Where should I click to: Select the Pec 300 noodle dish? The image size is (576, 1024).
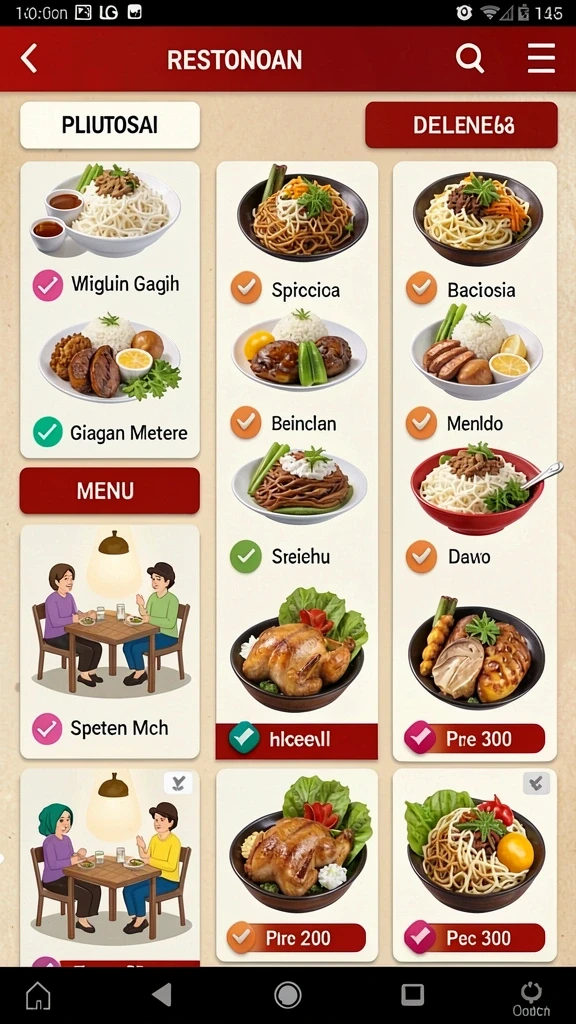[475, 865]
